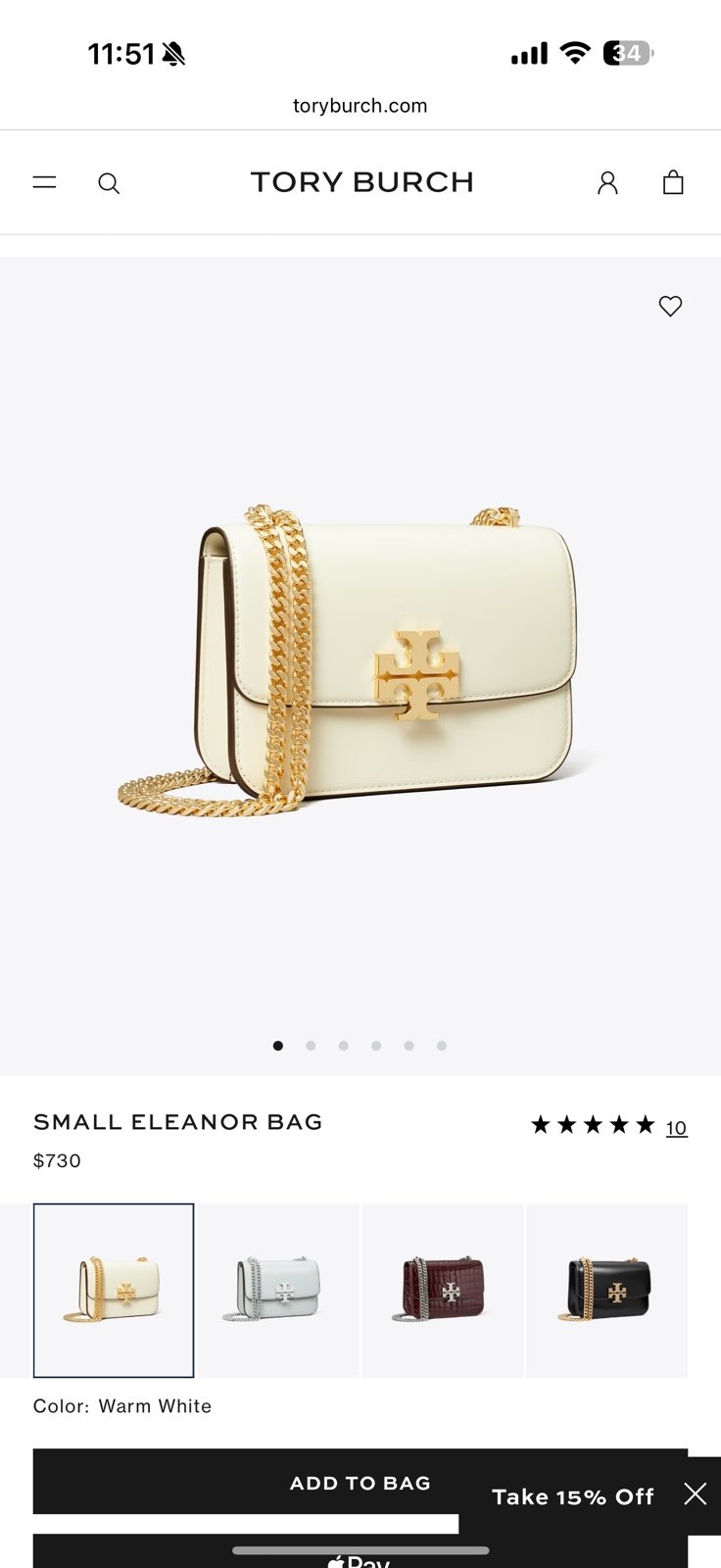The height and width of the screenshot is (1568, 721).
Task: Select the light blue bag color
Action: pyautogui.click(x=278, y=1290)
